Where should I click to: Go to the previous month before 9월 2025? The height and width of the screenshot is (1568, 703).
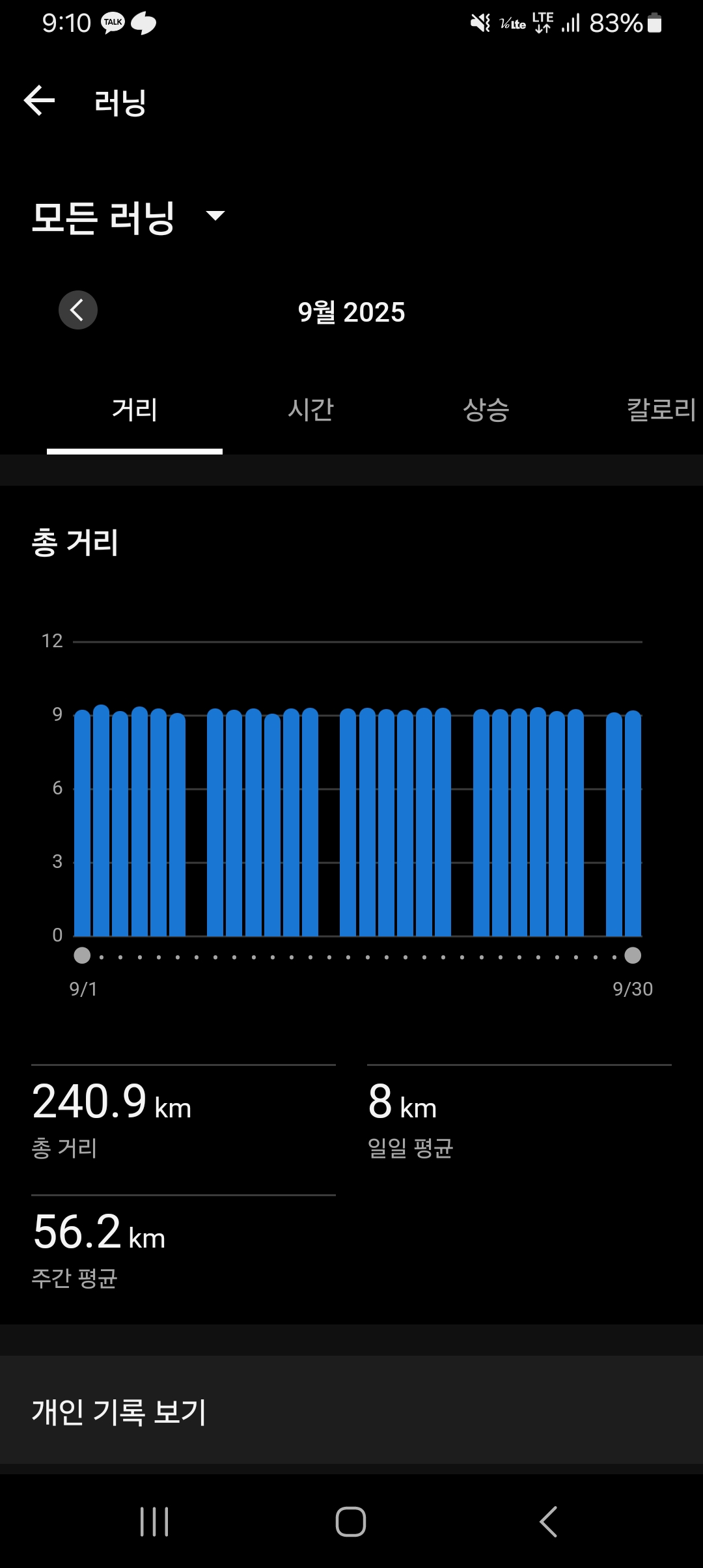tap(78, 310)
